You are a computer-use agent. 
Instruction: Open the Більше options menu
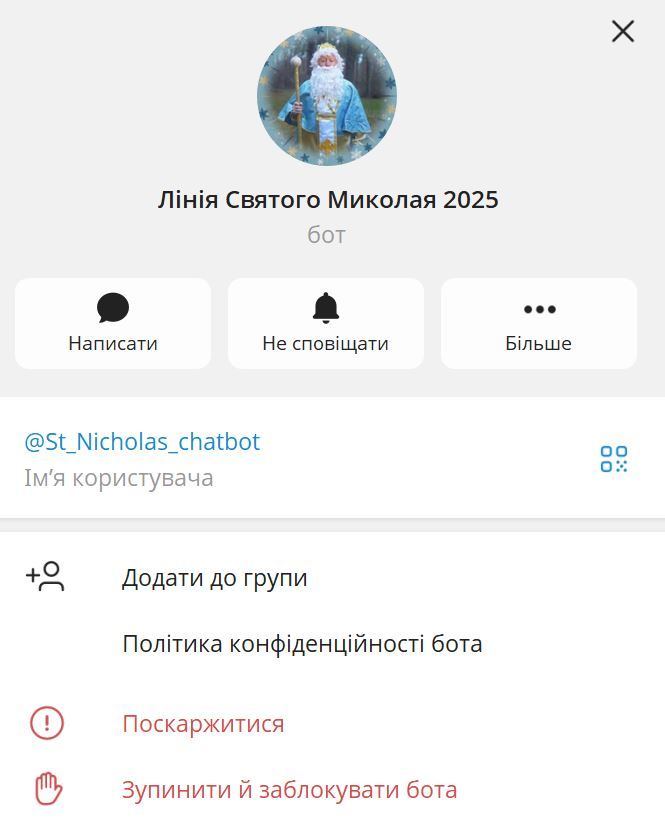pos(539,323)
